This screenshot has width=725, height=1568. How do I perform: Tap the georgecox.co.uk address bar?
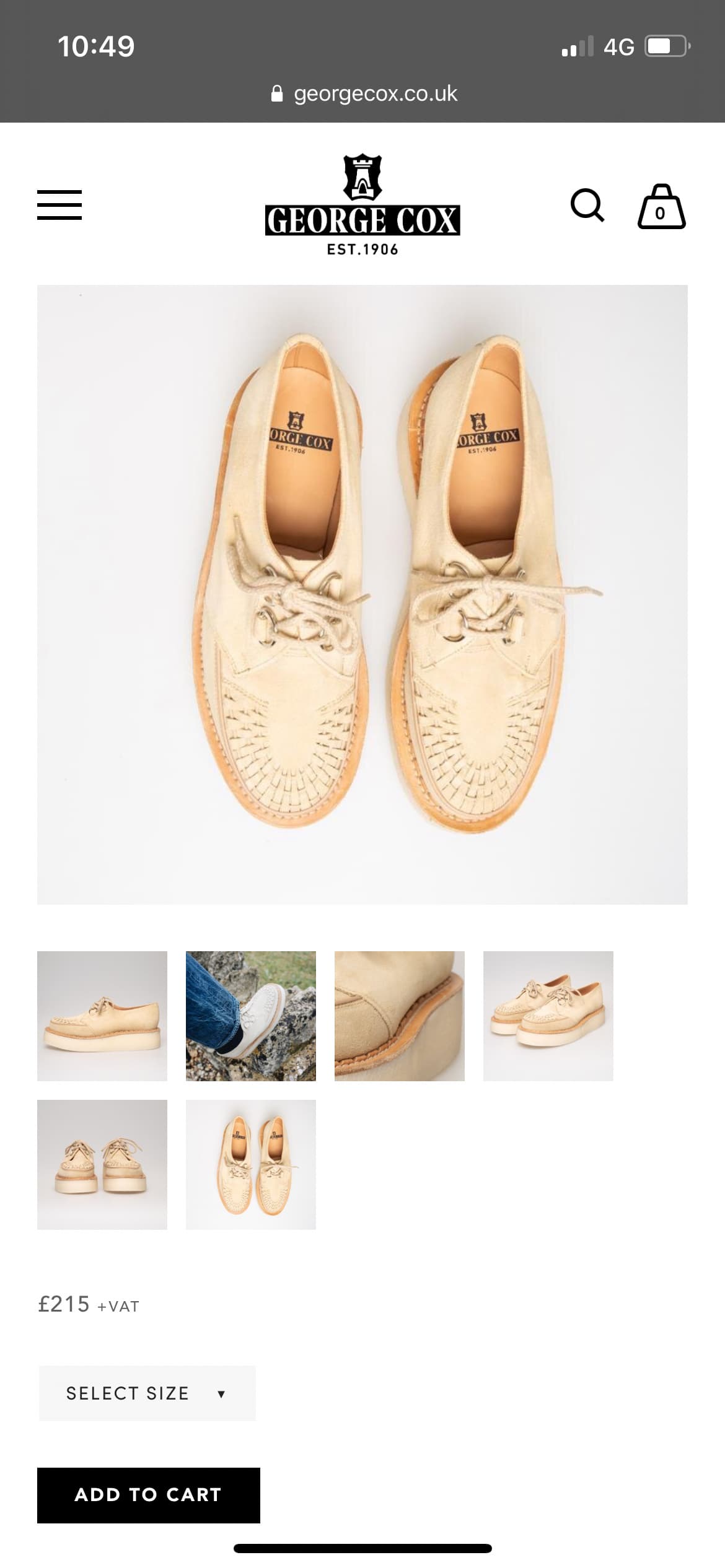364,94
